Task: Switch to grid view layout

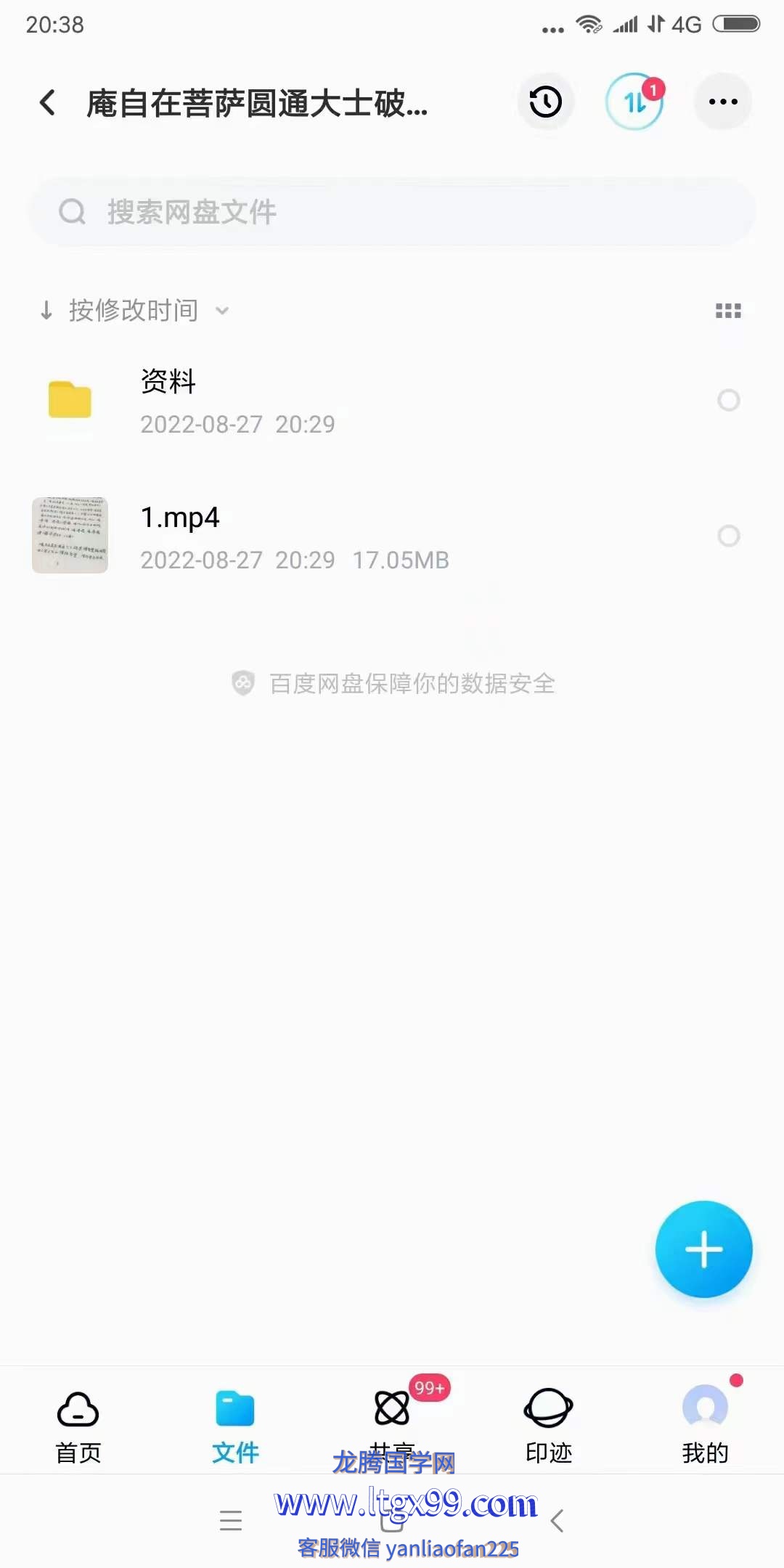Action: coord(728,311)
